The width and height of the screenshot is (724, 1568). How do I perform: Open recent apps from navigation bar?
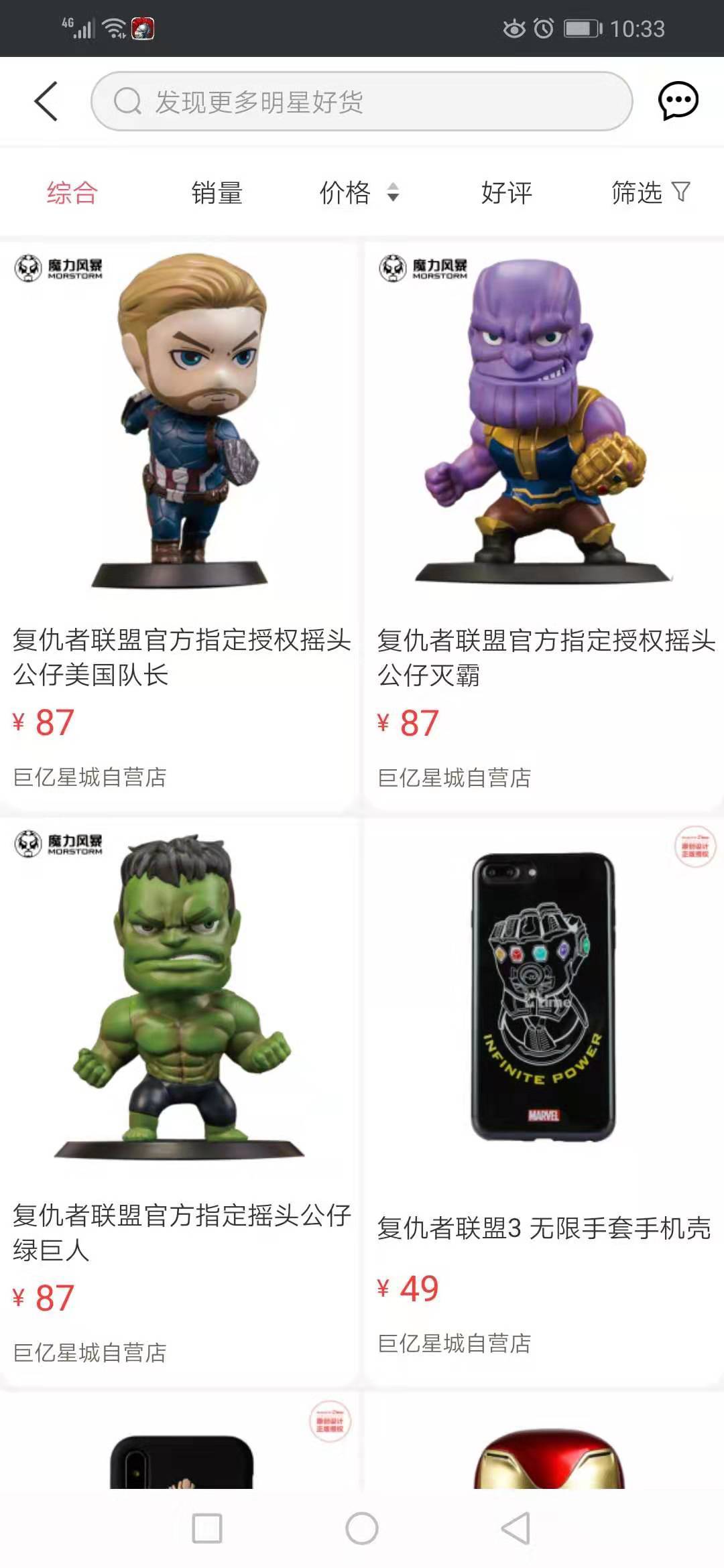(x=207, y=1528)
